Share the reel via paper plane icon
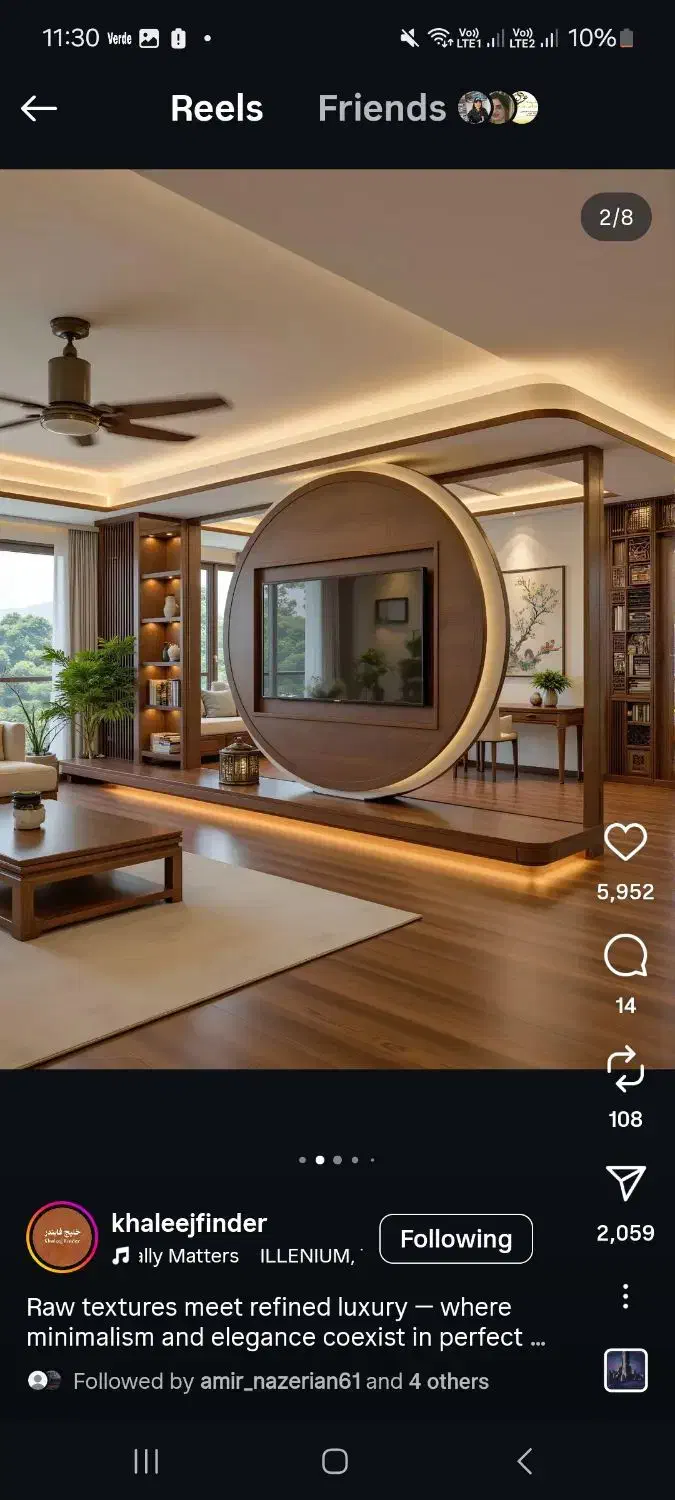The height and width of the screenshot is (1500, 675). tap(626, 1183)
